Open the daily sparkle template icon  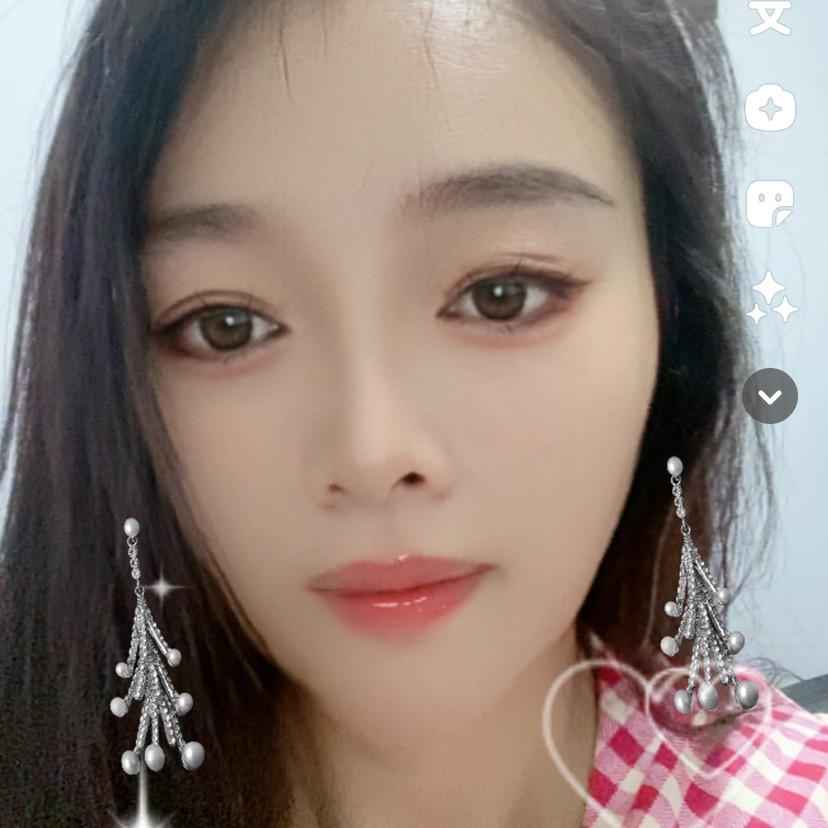[x=770, y=108]
